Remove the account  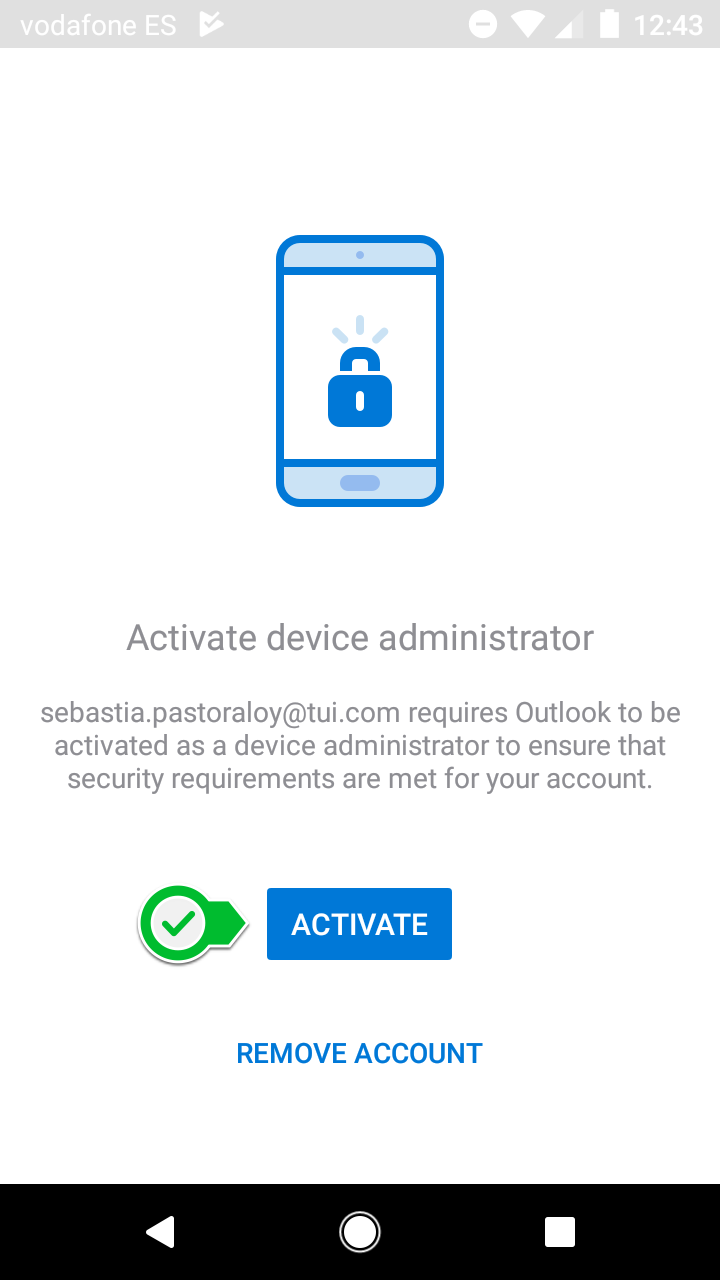pos(359,1053)
